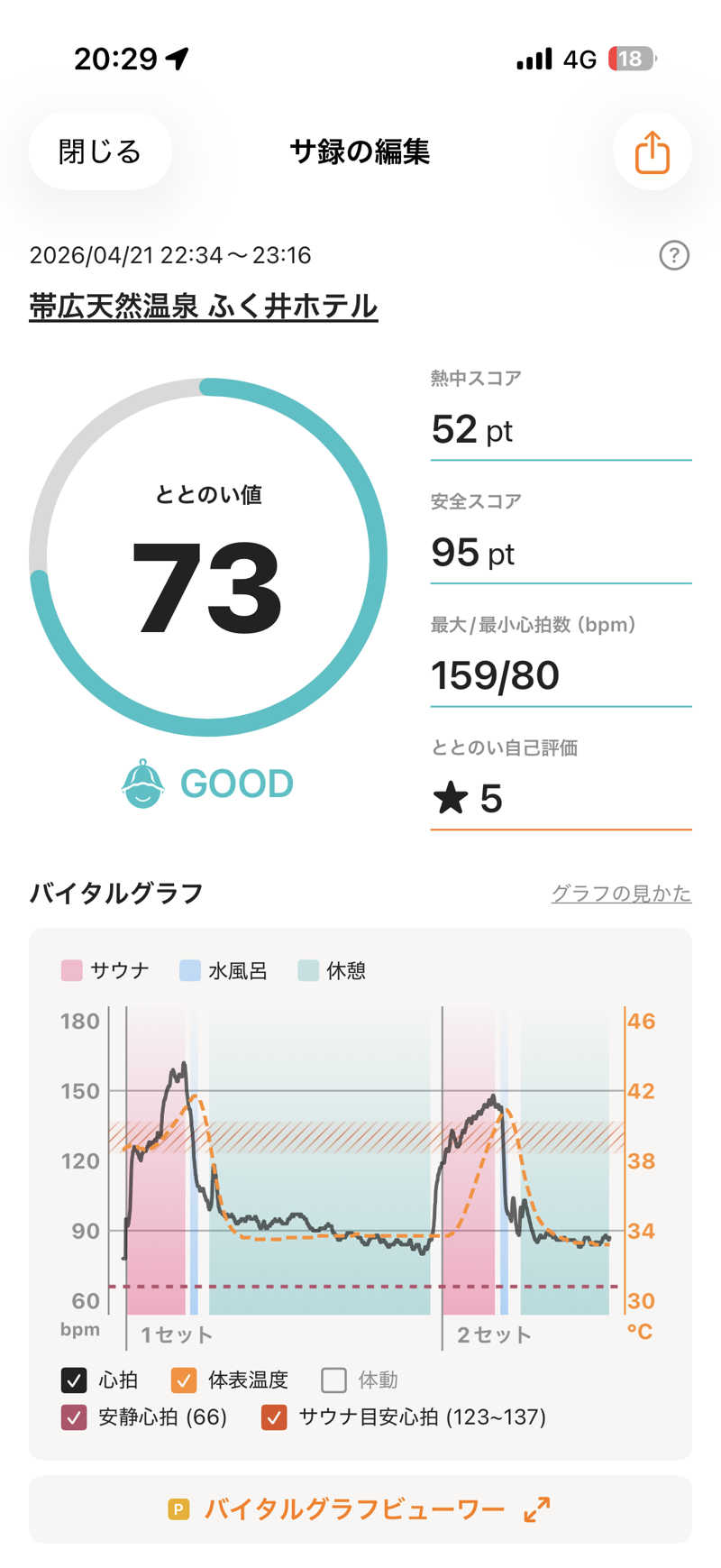Open the バイタルグラフビューワー button
Viewport: 721px width, 1568px height.
(x=360, y=1509)
